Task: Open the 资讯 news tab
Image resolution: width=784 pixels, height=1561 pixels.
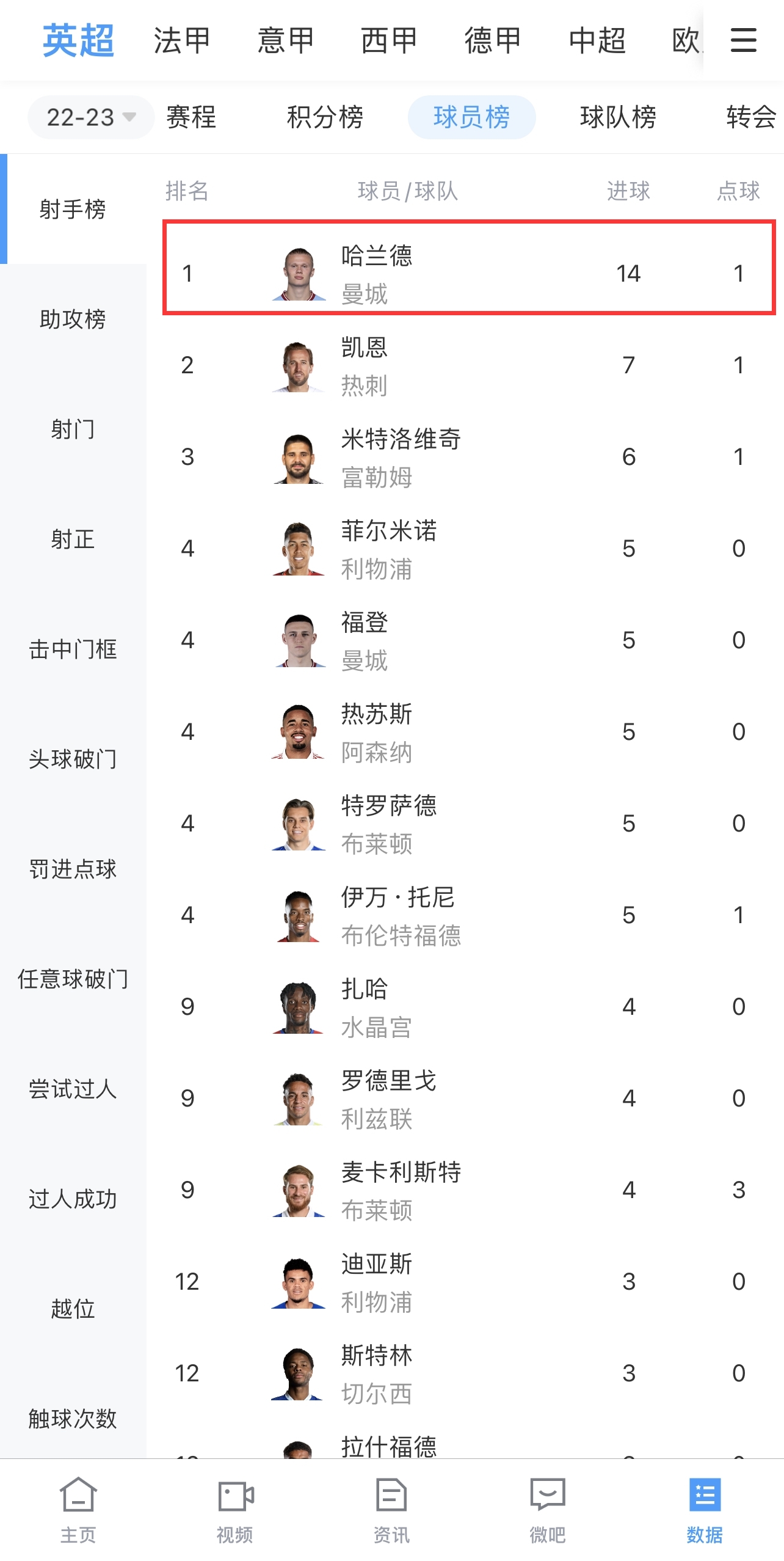Action: (391, 1508)
